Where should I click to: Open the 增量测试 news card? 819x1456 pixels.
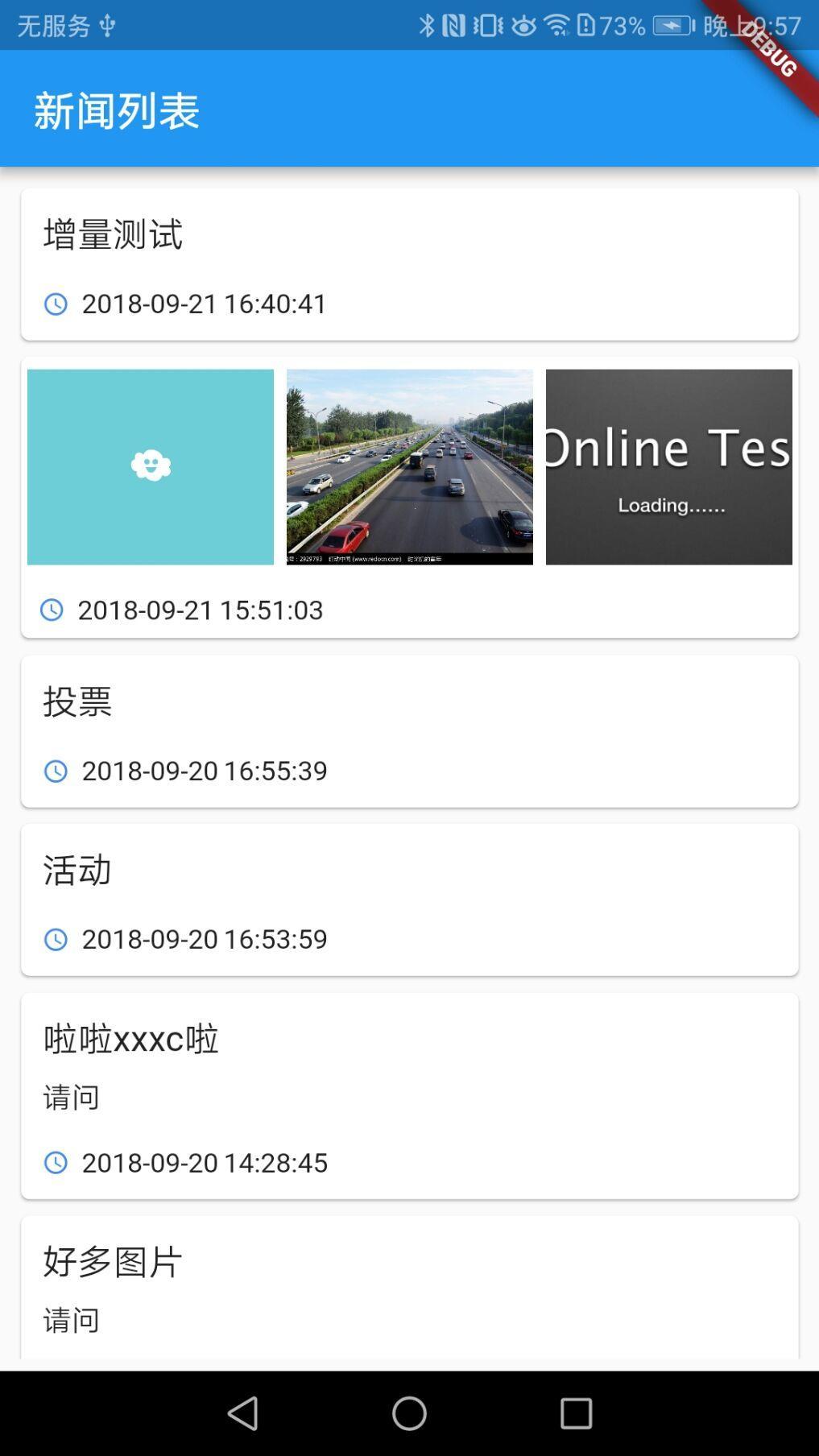click(x=409, y=264)
